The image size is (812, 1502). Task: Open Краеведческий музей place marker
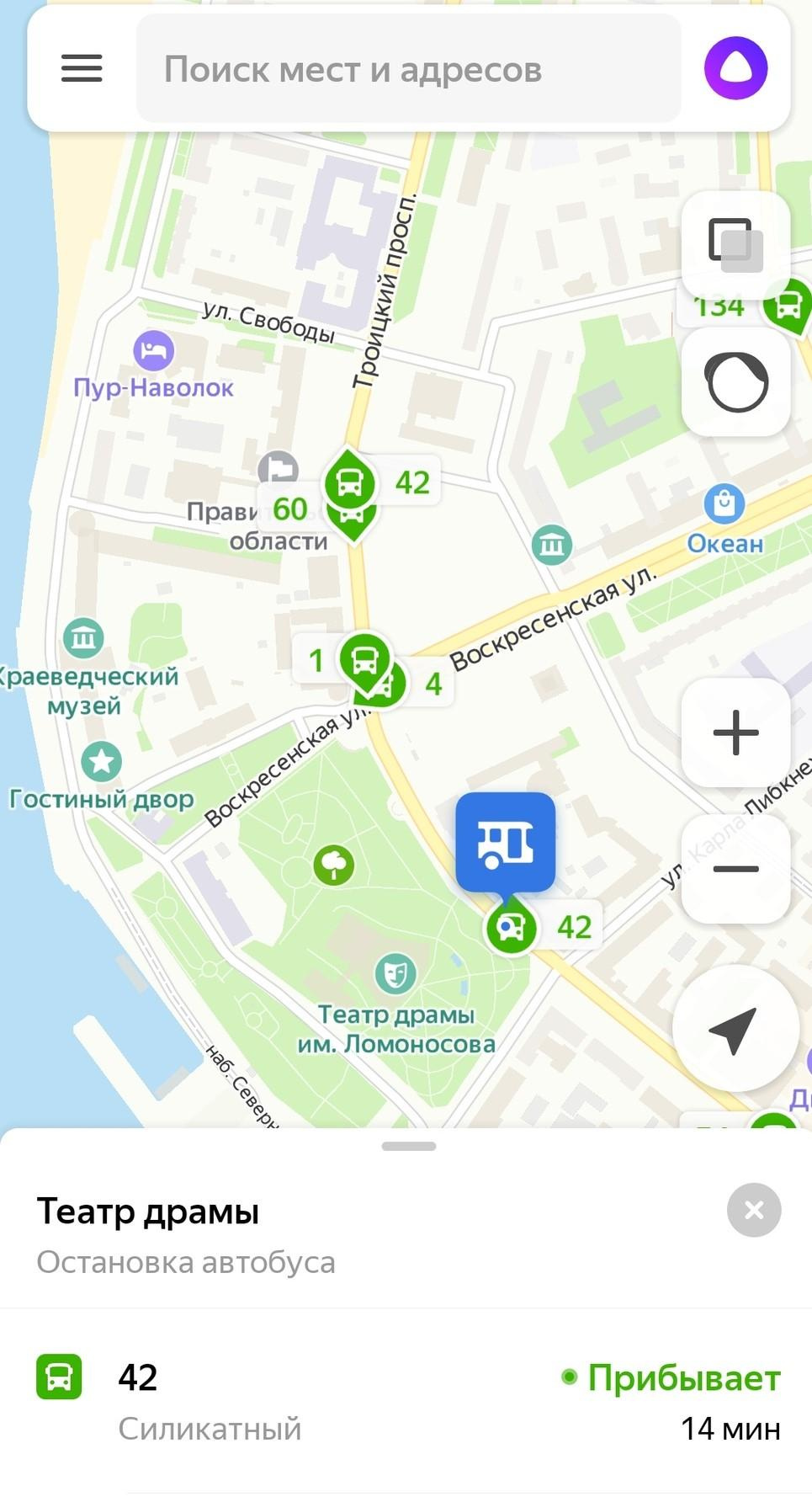(83, 639)
